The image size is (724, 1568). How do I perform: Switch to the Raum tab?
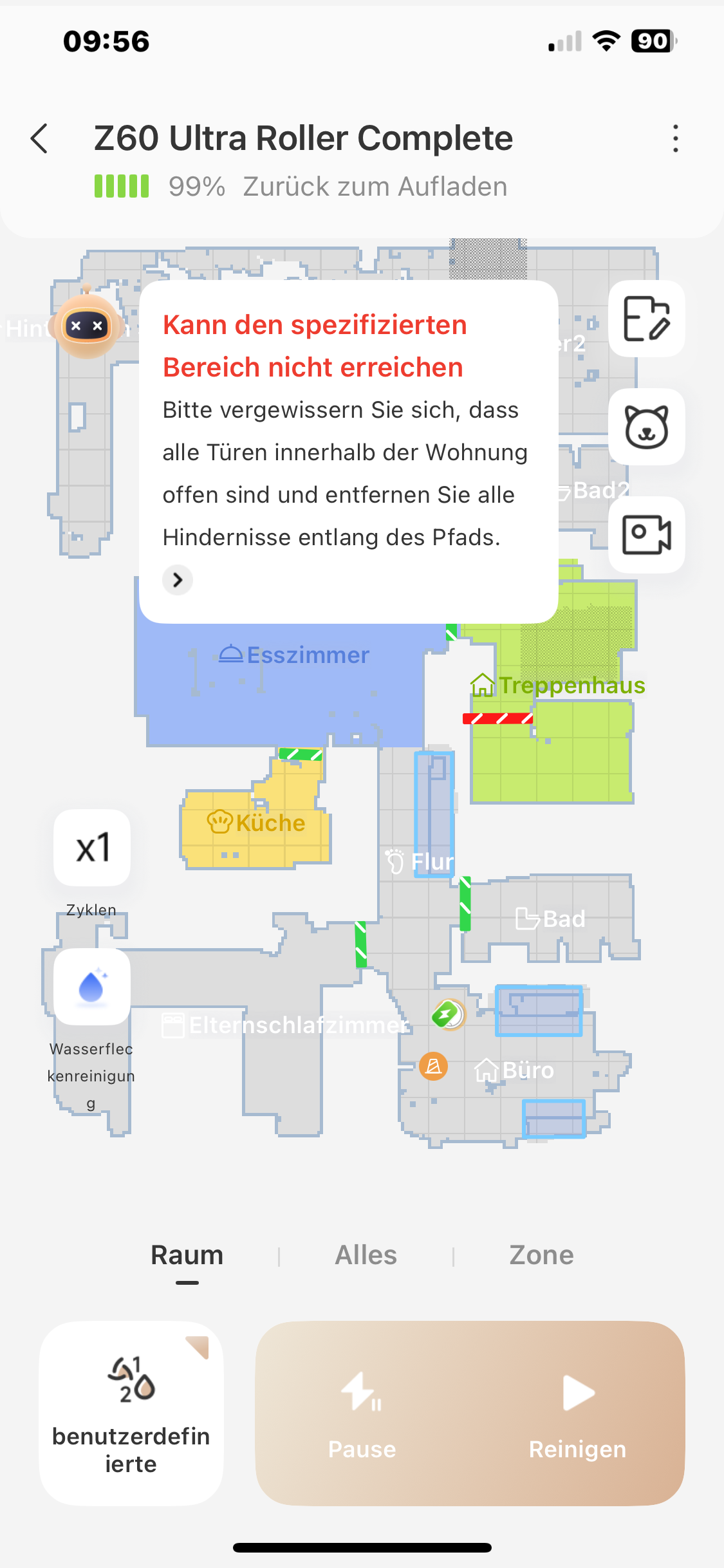click(187, 1255)
